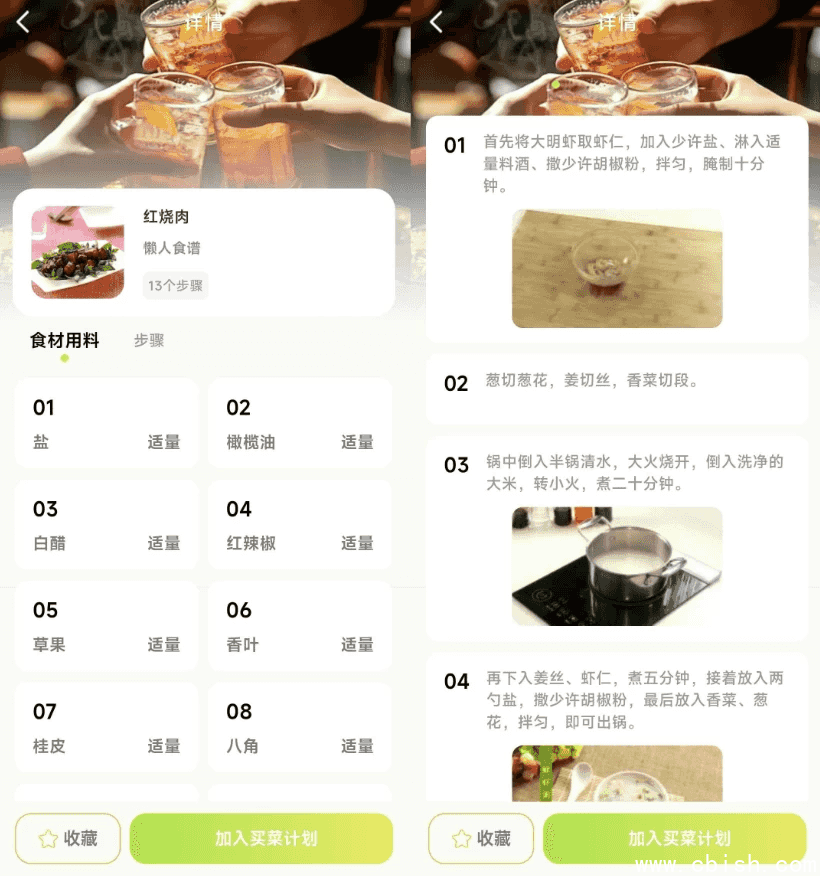Image resolution: width=820 pixels, height=876 pixels.
Task: Open the 红烧肉 recipe photo
Action: 76,253
